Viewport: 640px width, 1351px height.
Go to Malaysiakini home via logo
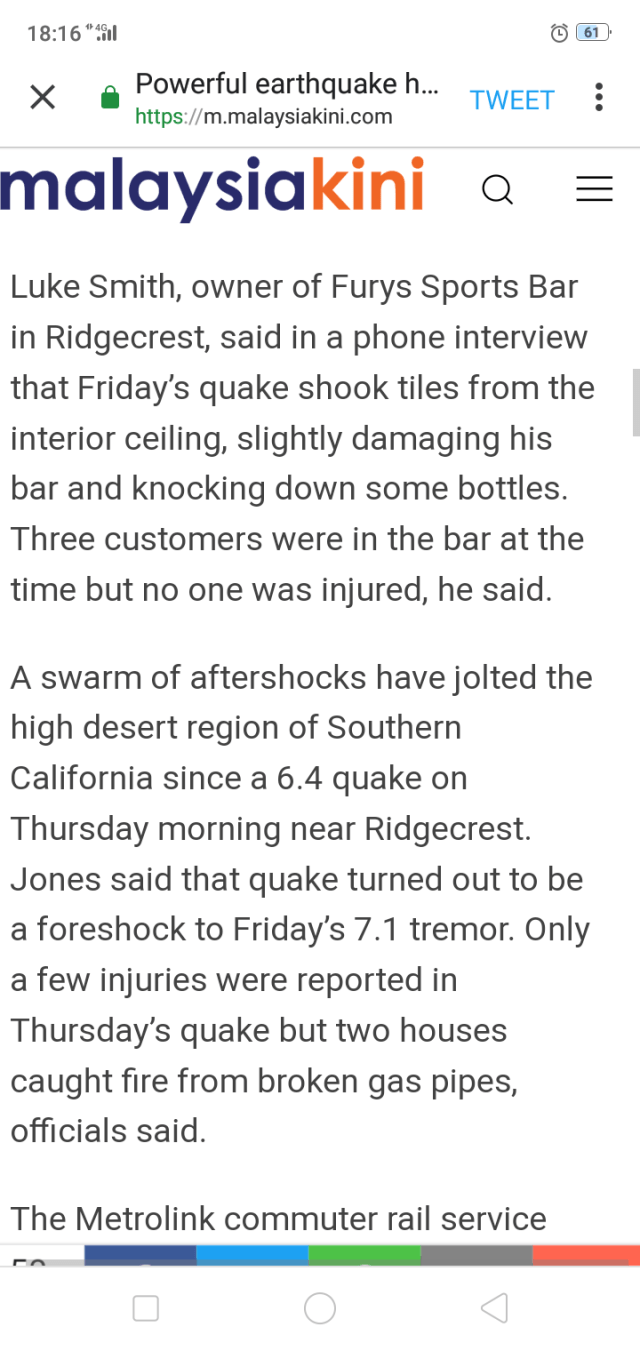click(x=212, y=187)
